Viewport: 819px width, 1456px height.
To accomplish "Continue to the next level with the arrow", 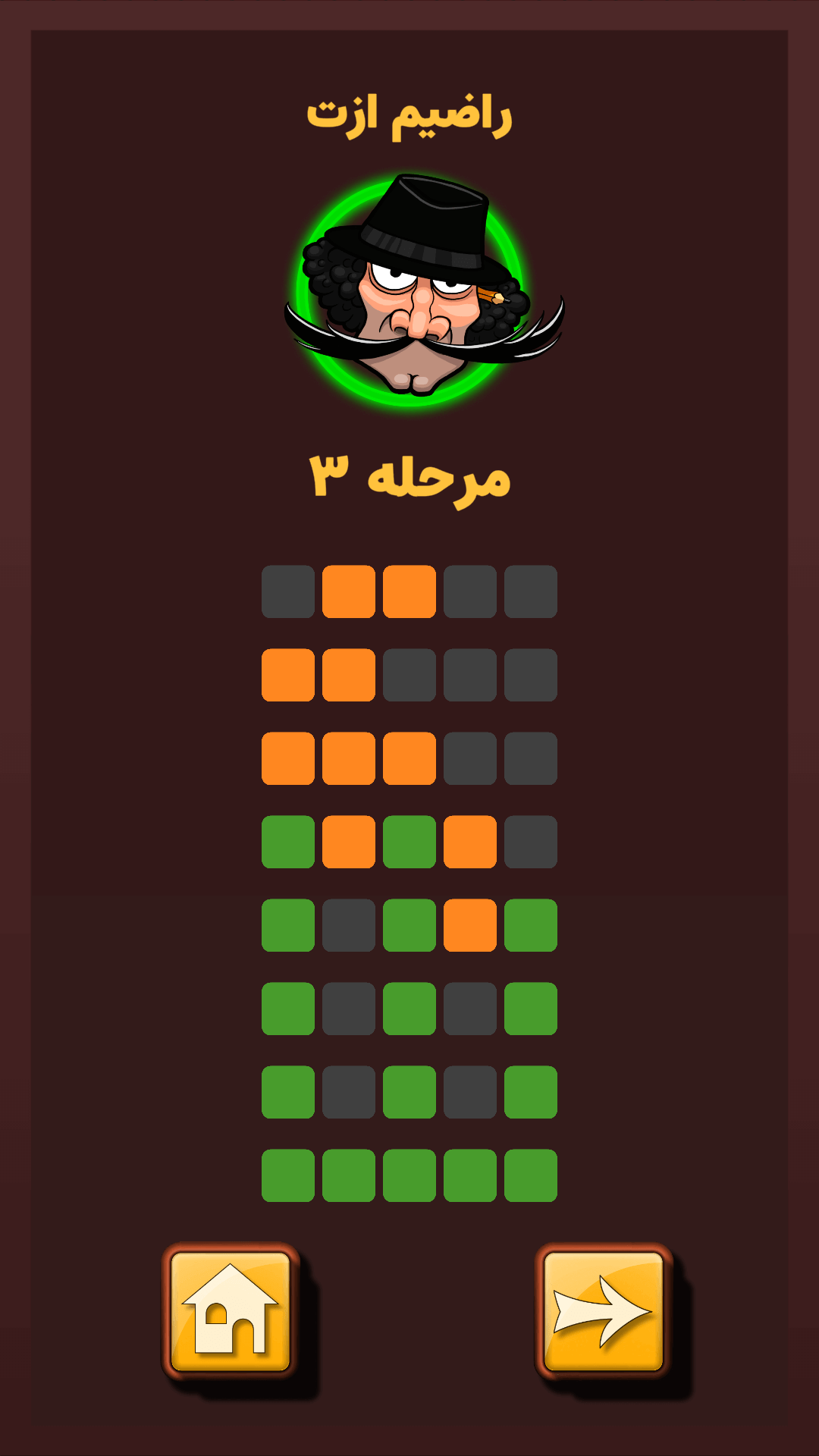I will click(x=604, y=1311).
